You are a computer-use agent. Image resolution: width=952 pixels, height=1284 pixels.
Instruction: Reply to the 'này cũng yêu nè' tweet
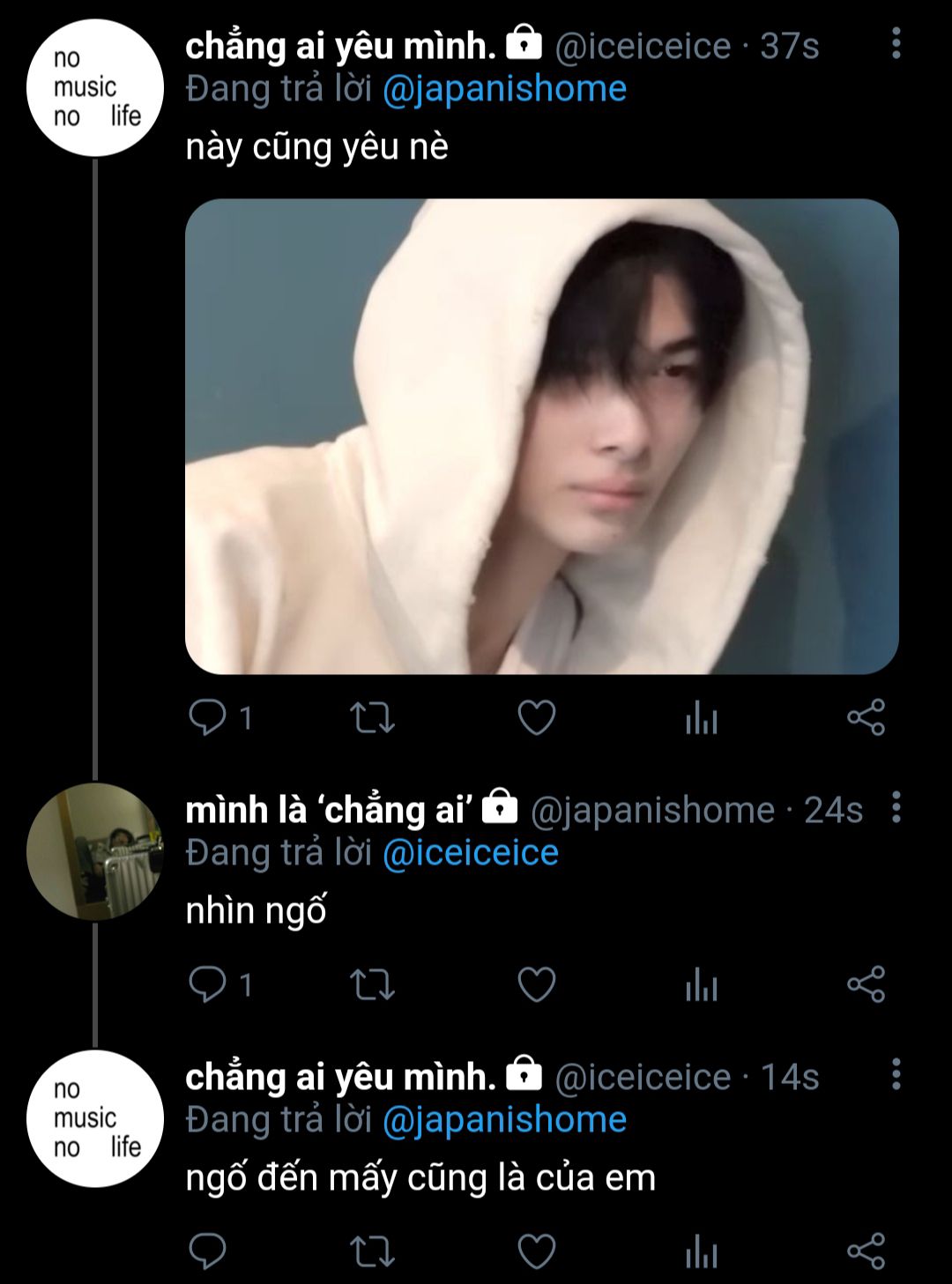point(208,718)
